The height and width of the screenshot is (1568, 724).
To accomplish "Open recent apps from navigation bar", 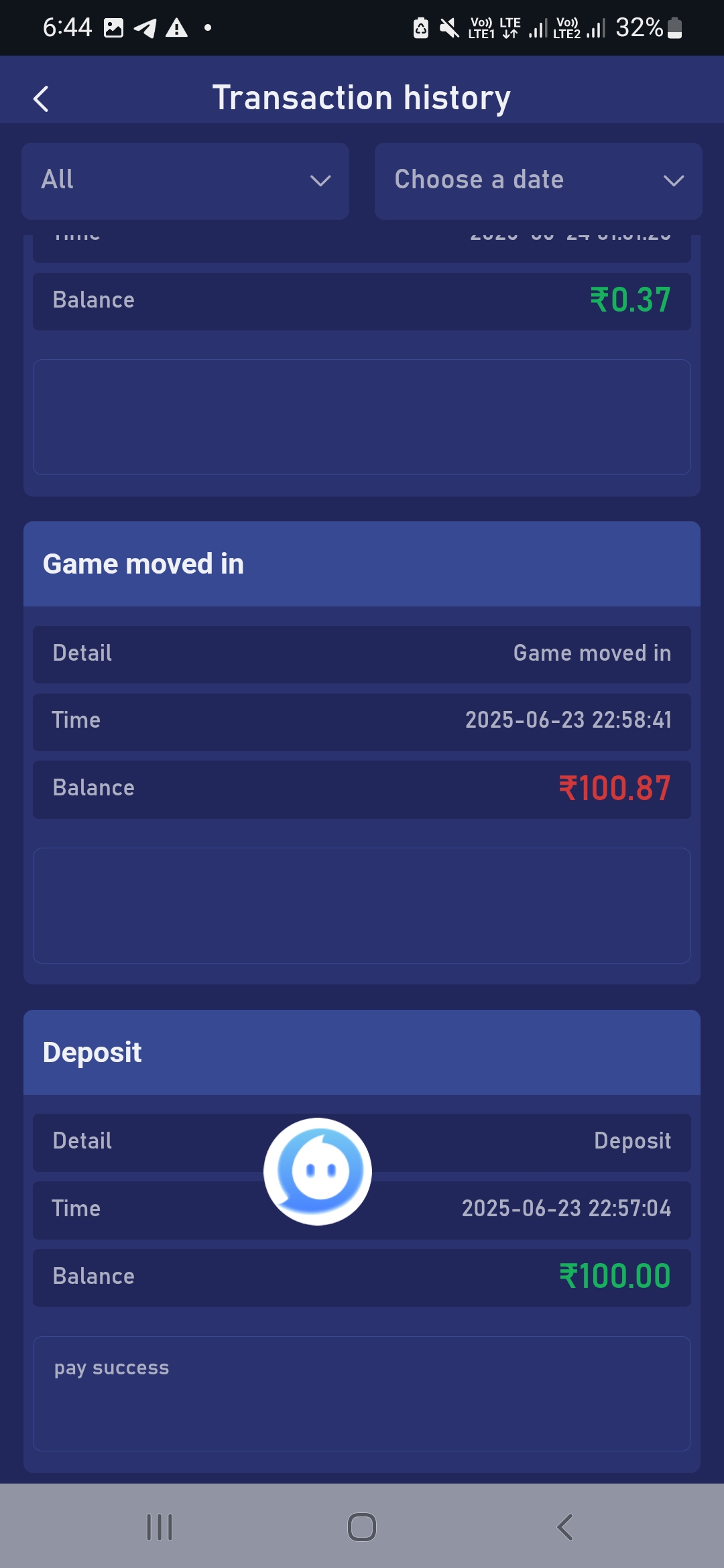I will [160, 1527].
